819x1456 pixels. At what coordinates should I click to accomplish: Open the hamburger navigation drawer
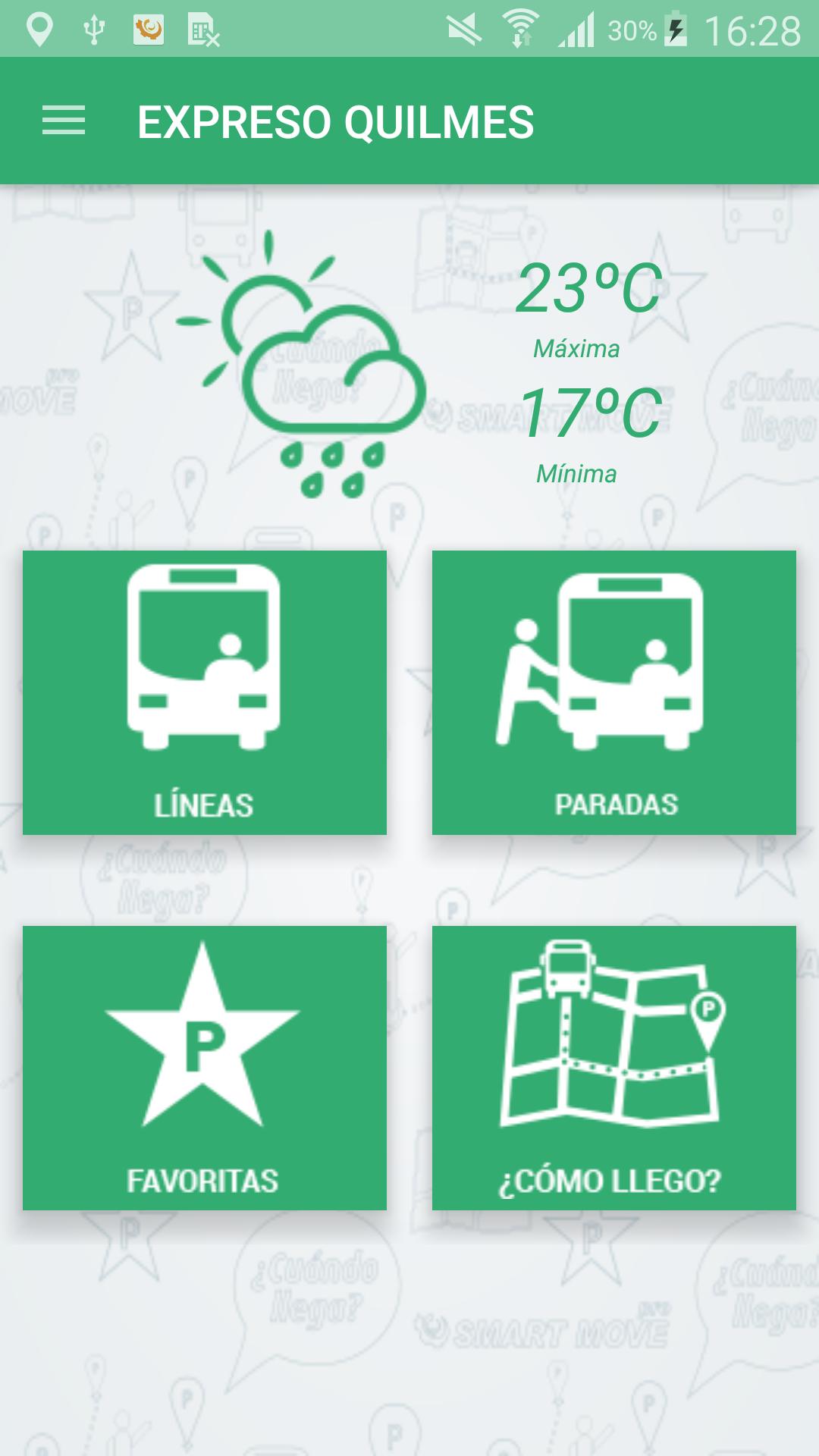coord(64,121)
